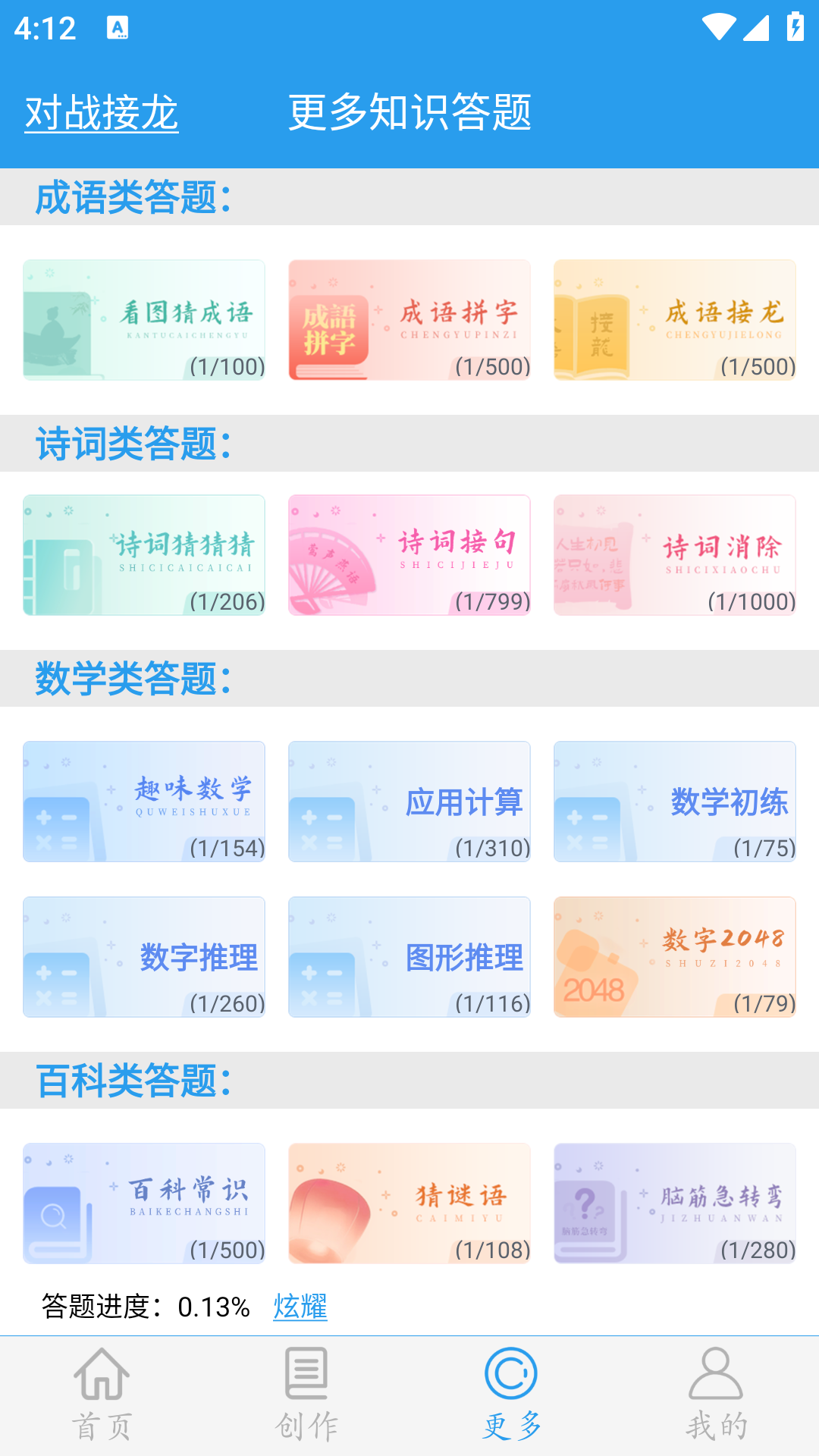Screen dimensions: 819x1456
Task: Open the 成语拼字 game
Action: point(409,320)
